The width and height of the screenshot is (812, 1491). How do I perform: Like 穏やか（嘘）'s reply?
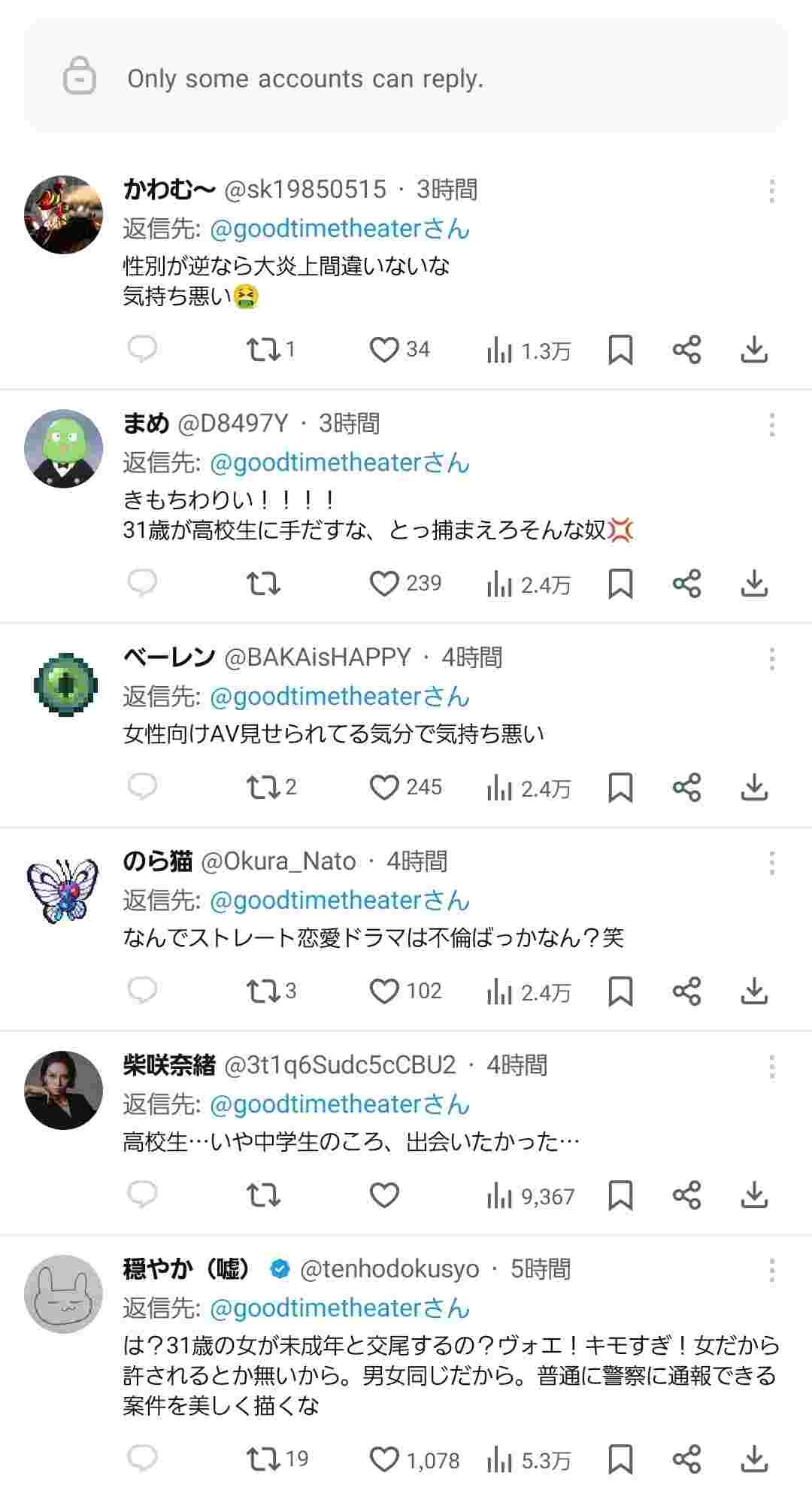[384, 1459]
